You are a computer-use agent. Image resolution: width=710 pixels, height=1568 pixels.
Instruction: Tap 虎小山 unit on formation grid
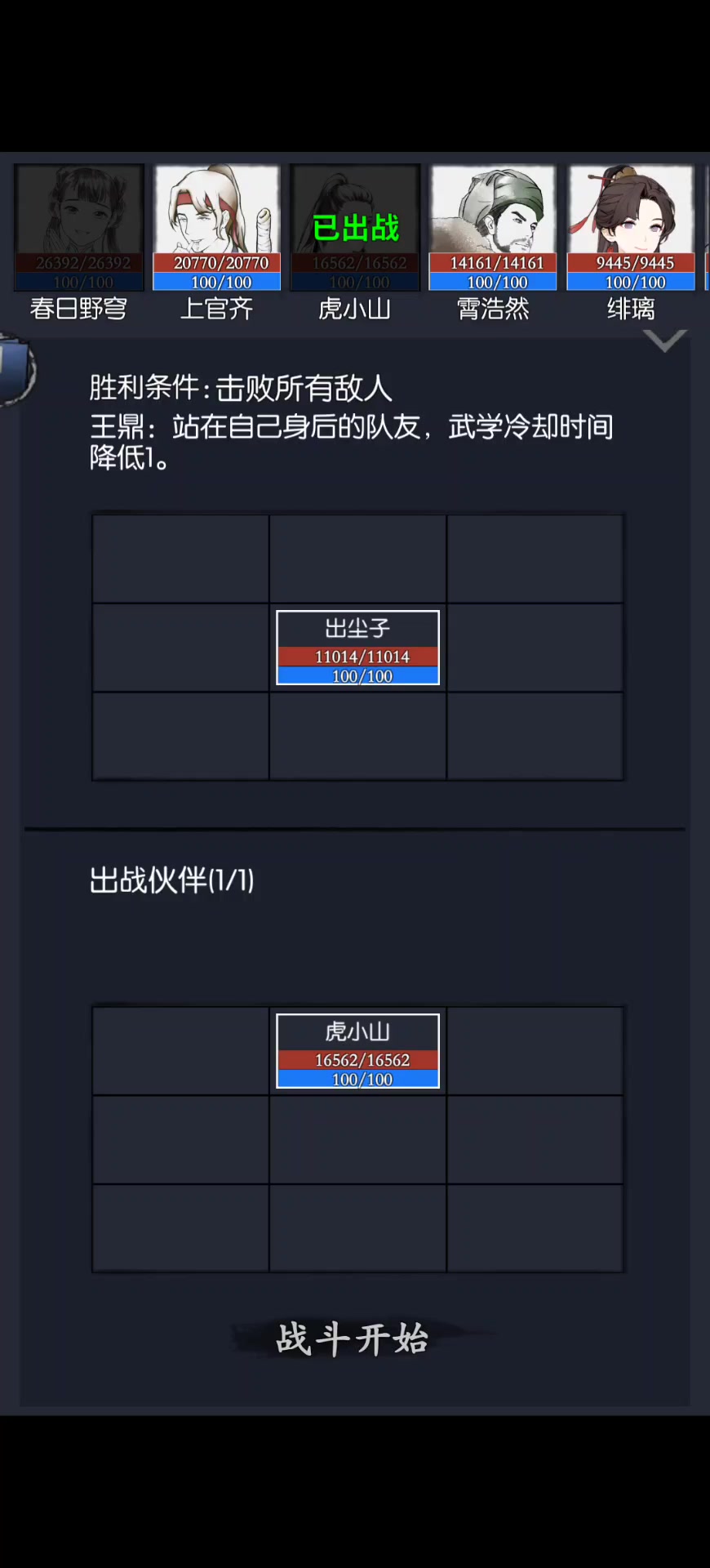357,1051
